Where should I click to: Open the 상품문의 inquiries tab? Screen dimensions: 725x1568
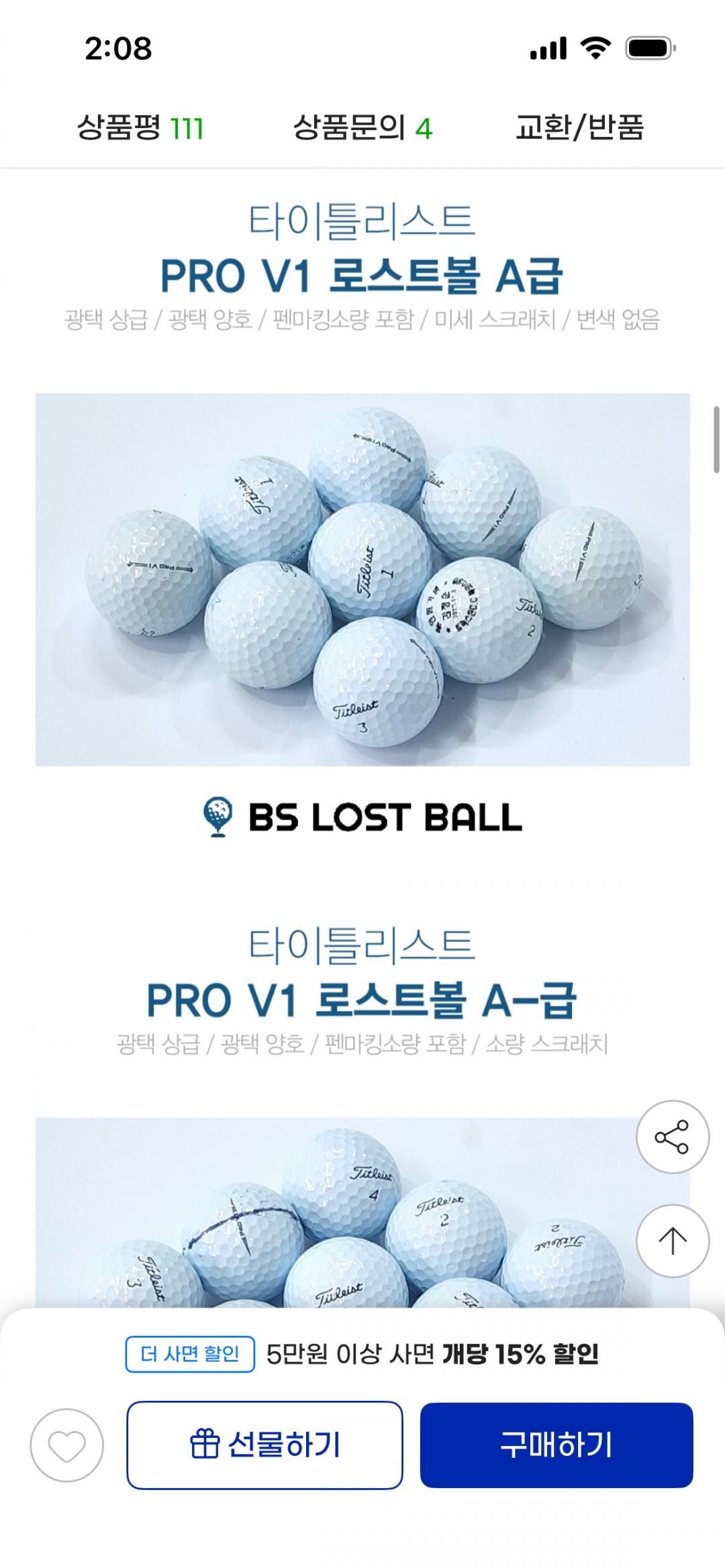click(362, 127)
